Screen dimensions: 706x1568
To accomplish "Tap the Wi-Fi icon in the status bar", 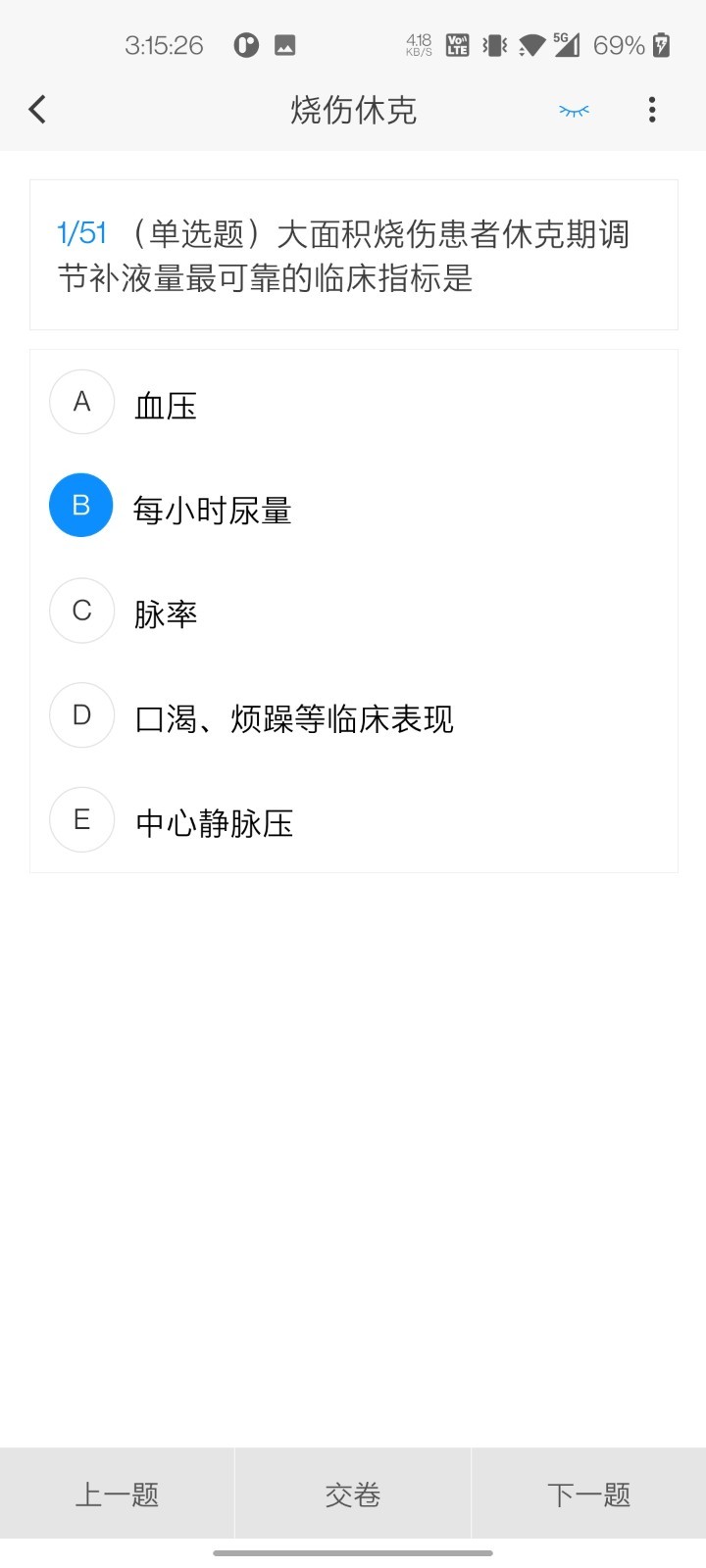I will click(x=530, y=44).
